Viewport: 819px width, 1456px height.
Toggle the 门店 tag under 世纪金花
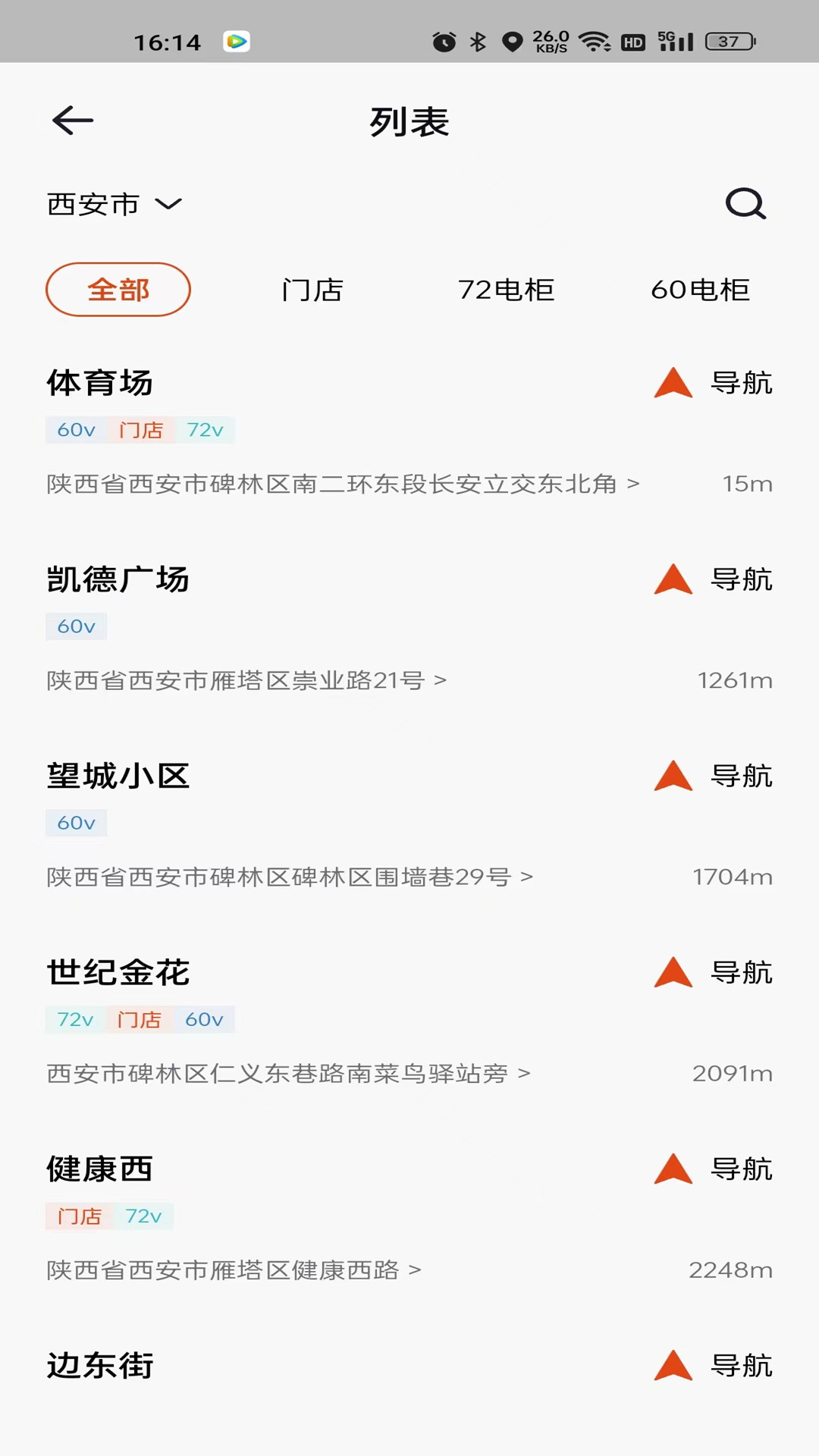point(140,1019)
